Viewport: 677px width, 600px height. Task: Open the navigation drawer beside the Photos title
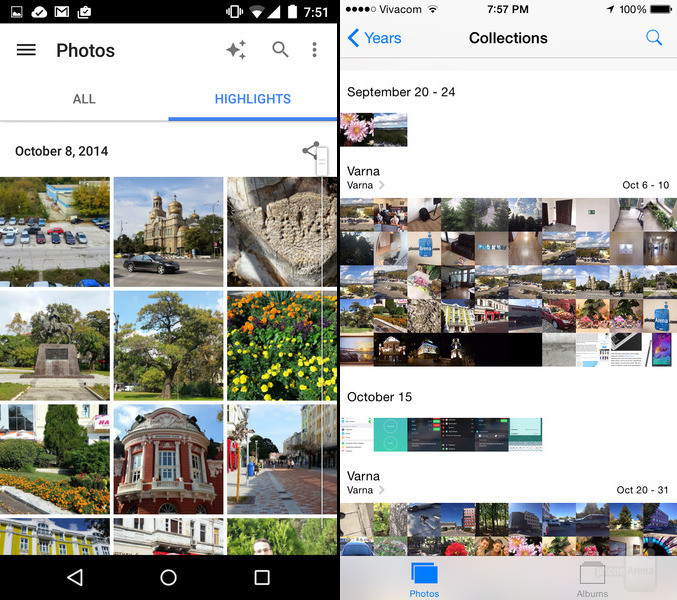(26, 50)
